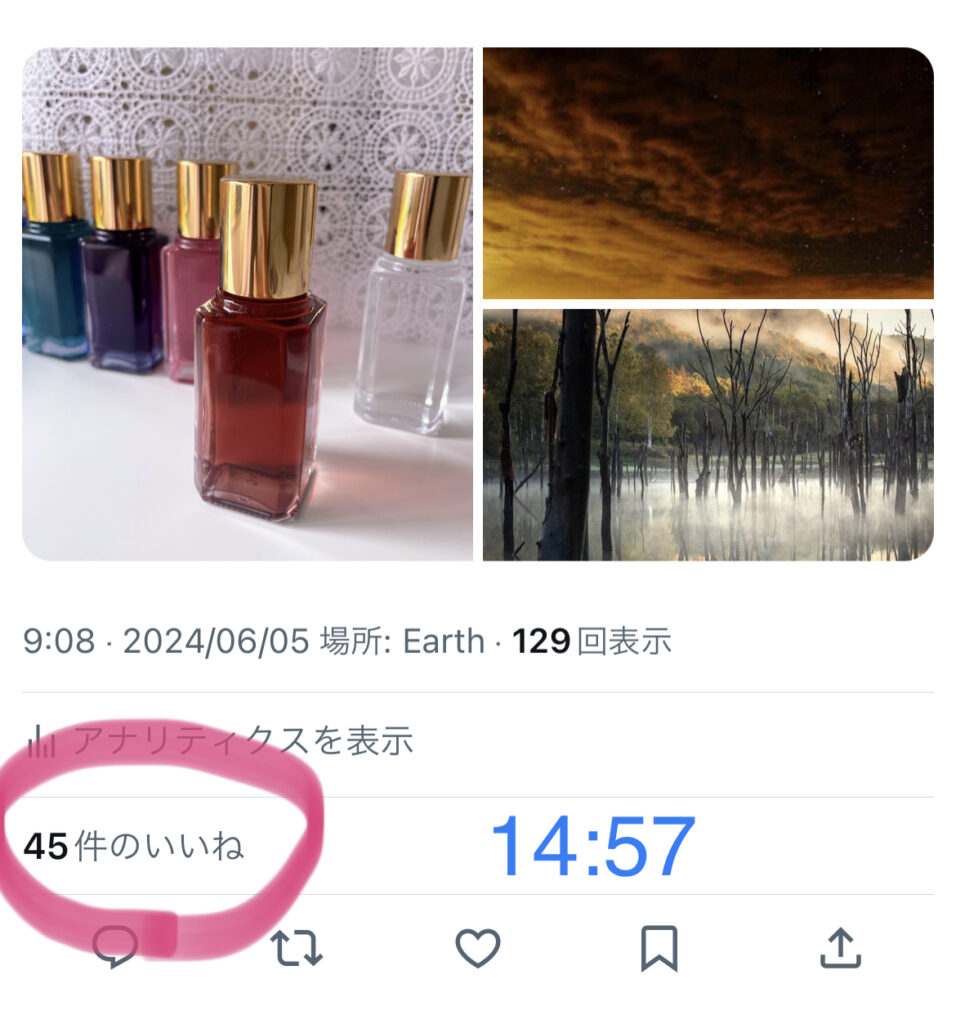Open the misty lake trees photo

(x=708, y=435)
